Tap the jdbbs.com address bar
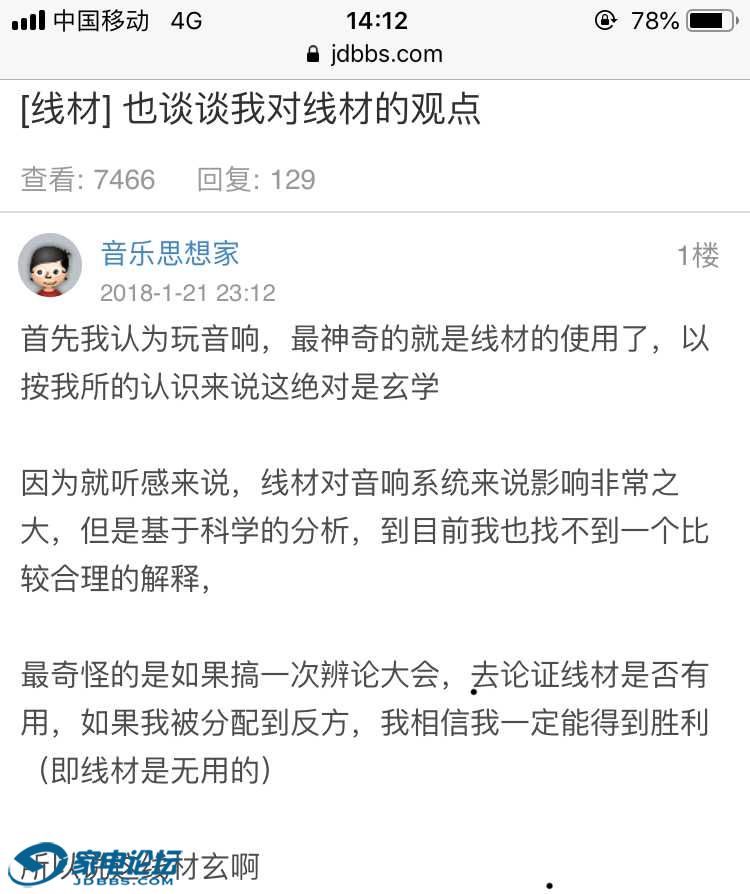The width and height of the screenshot is (750, 894). pos(375,54)
